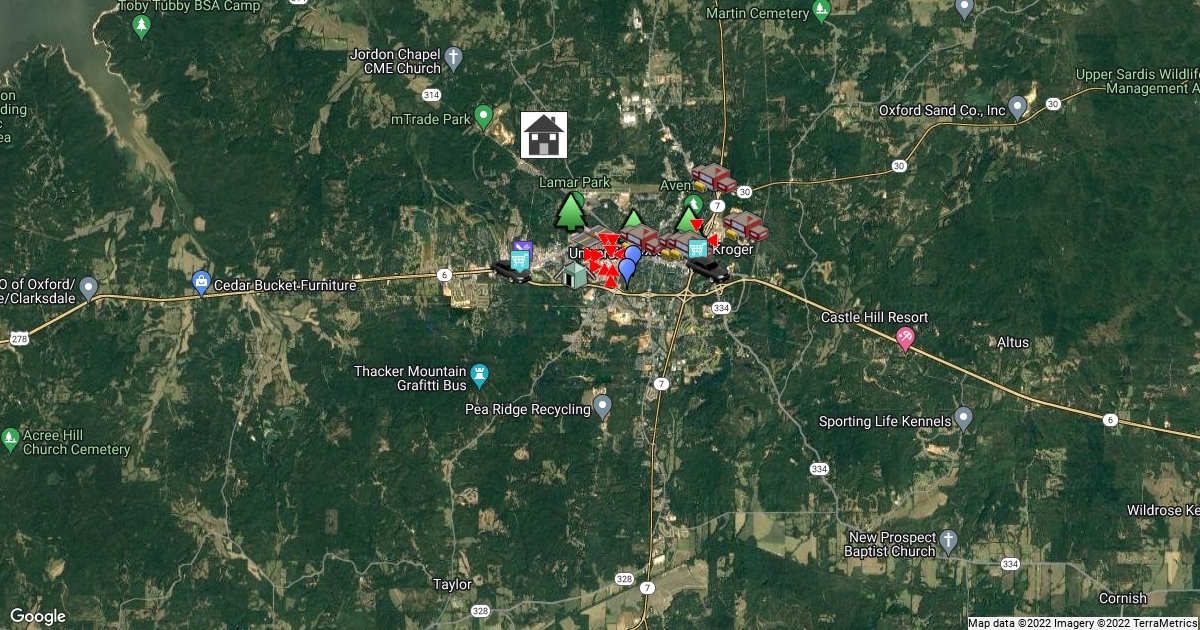Tap the Castle Hill Resort pin
The height and width of the screenshot is (630, 1200).
click(x=905, y=340)
